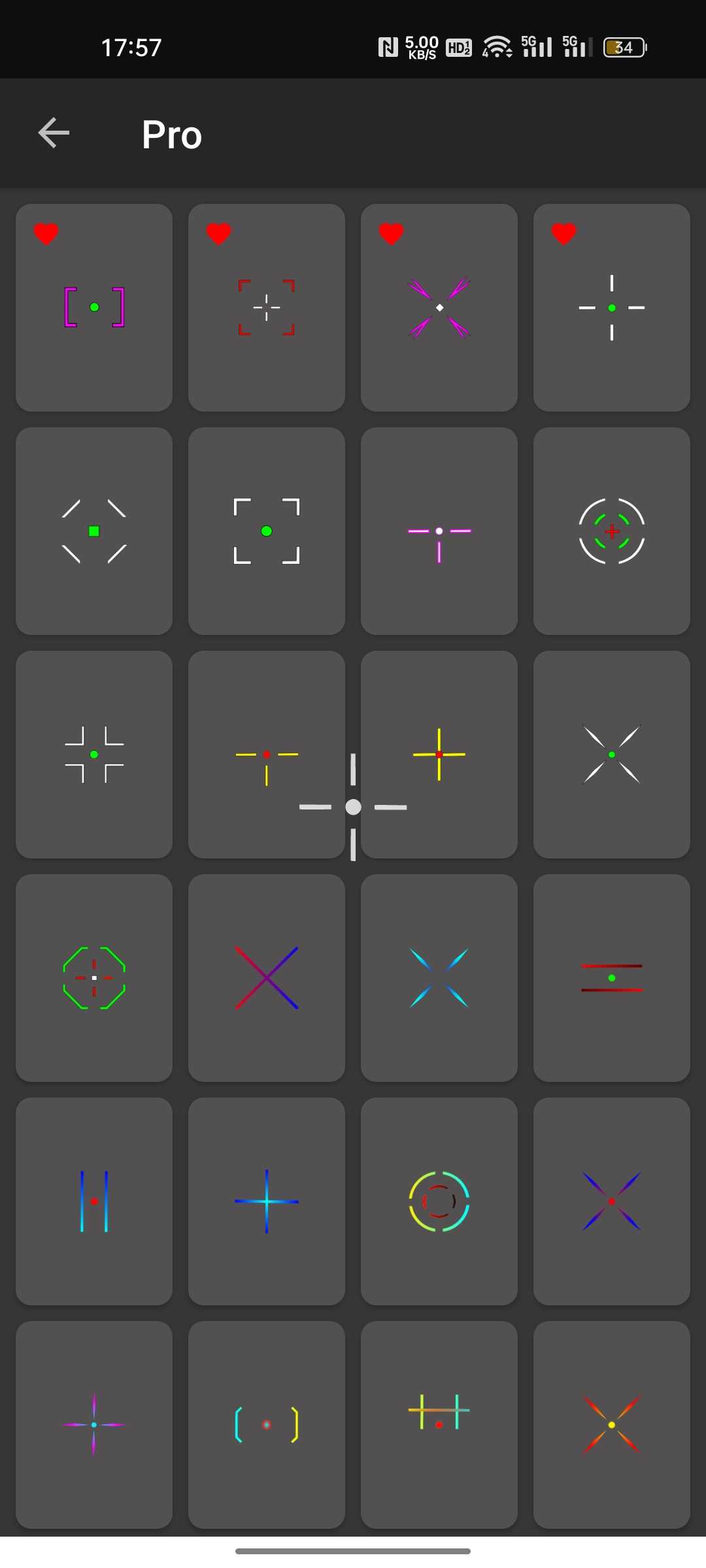Select the white X crosshair with green dot
Screen dimensions: 706x1568
click(612, 754)
